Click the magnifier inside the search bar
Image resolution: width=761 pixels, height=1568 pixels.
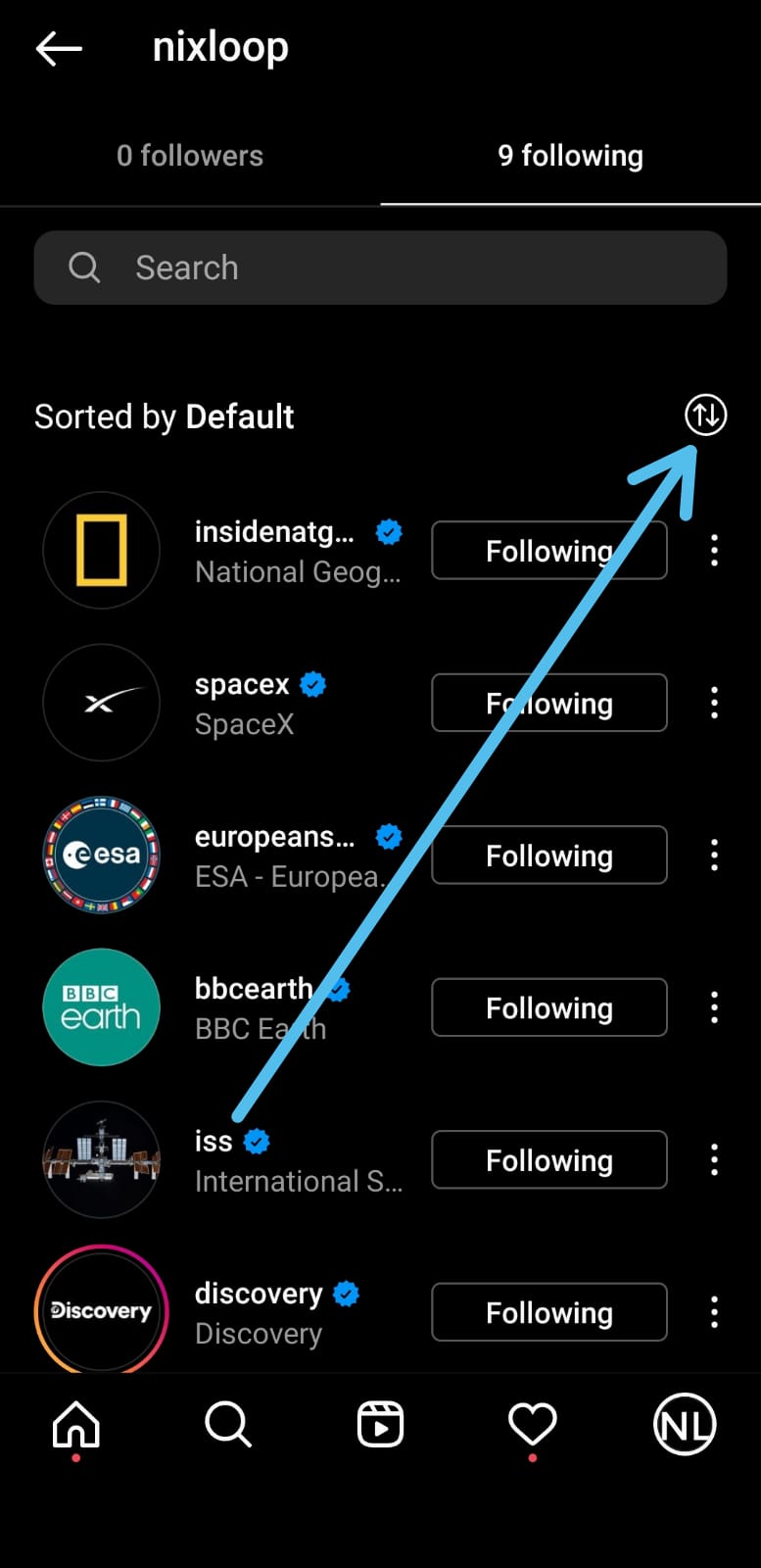pos(84,268)
